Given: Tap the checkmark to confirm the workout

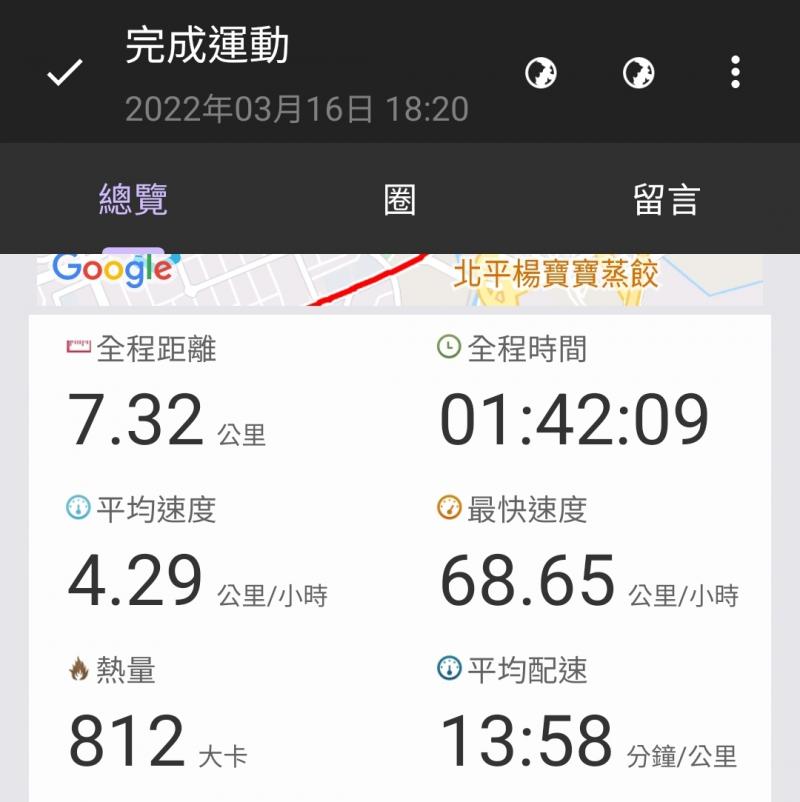Looking at the screenshot, I should (64, 72).
